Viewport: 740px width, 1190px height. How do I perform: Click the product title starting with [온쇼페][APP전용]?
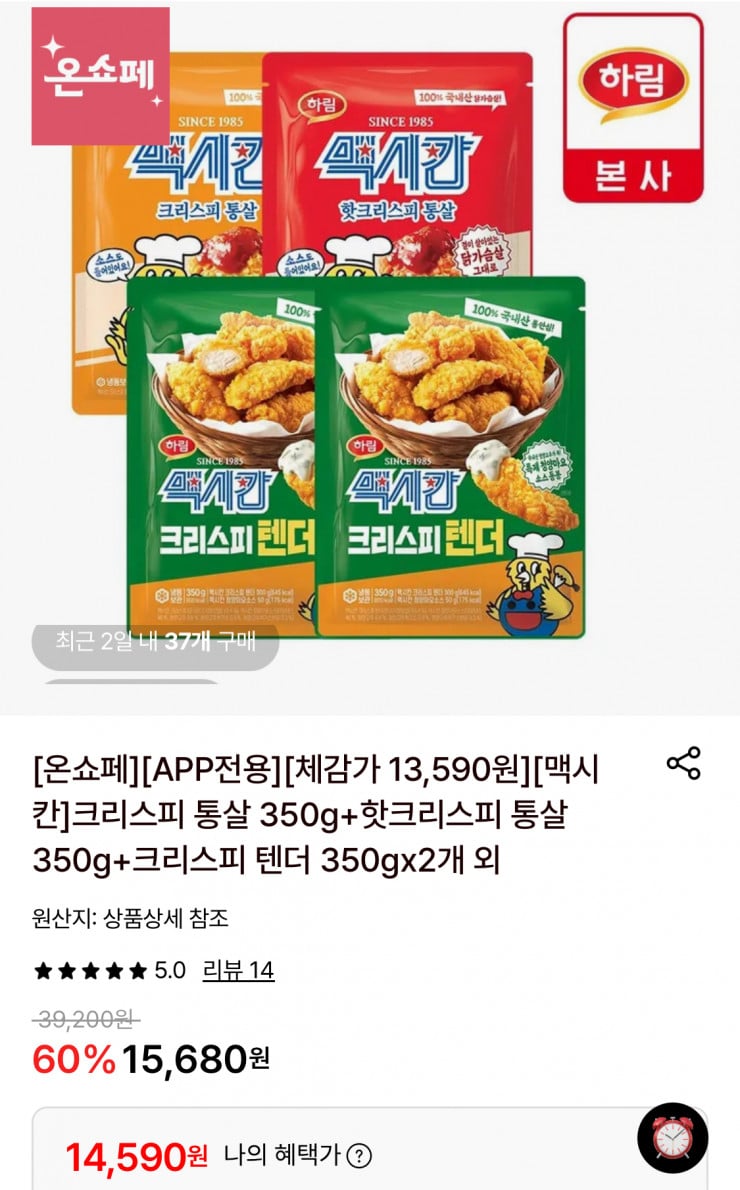click(300, 811)
